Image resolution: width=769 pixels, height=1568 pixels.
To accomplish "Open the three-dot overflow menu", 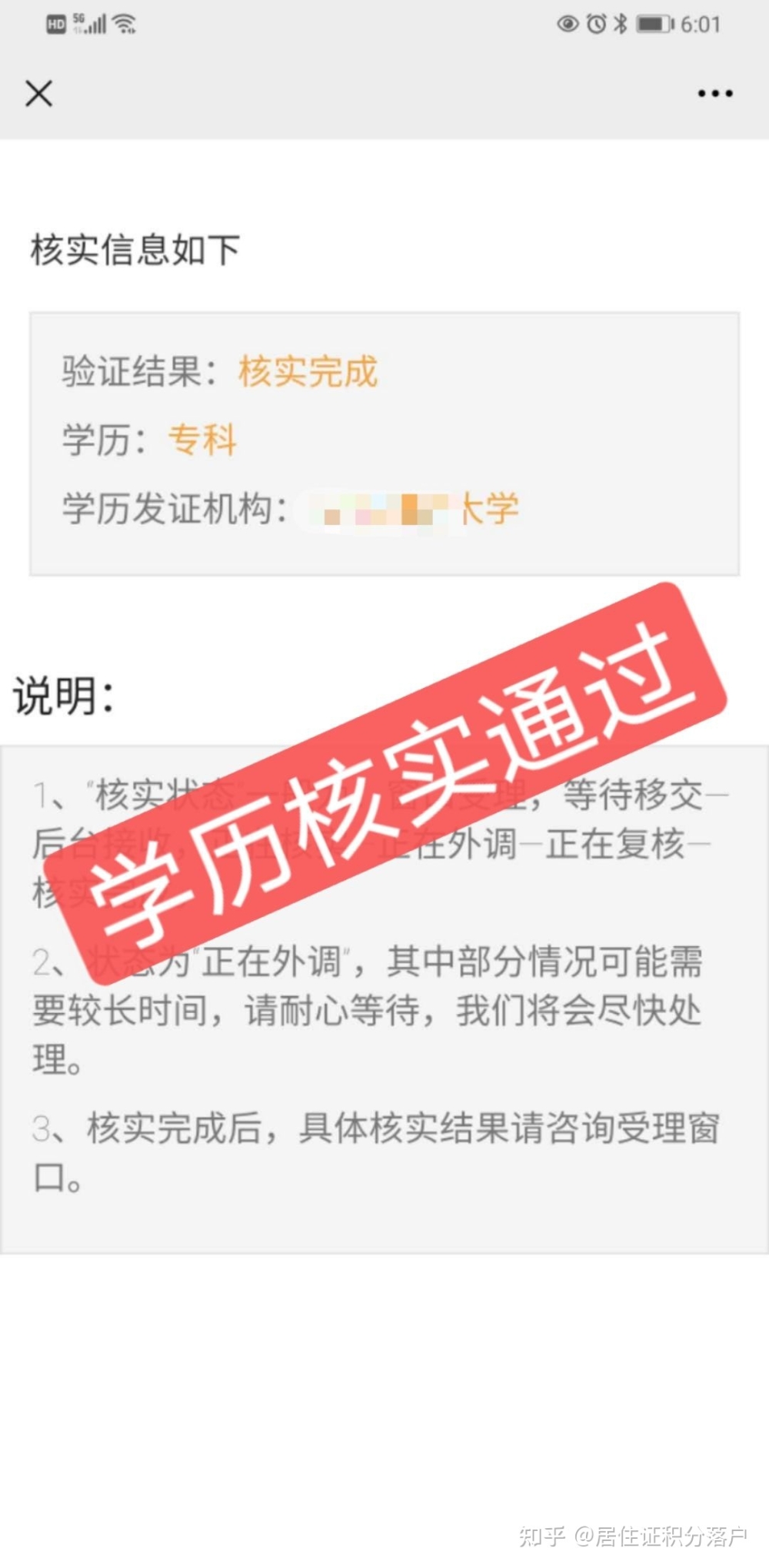I will pyautogui.click(x=714, y=94).
